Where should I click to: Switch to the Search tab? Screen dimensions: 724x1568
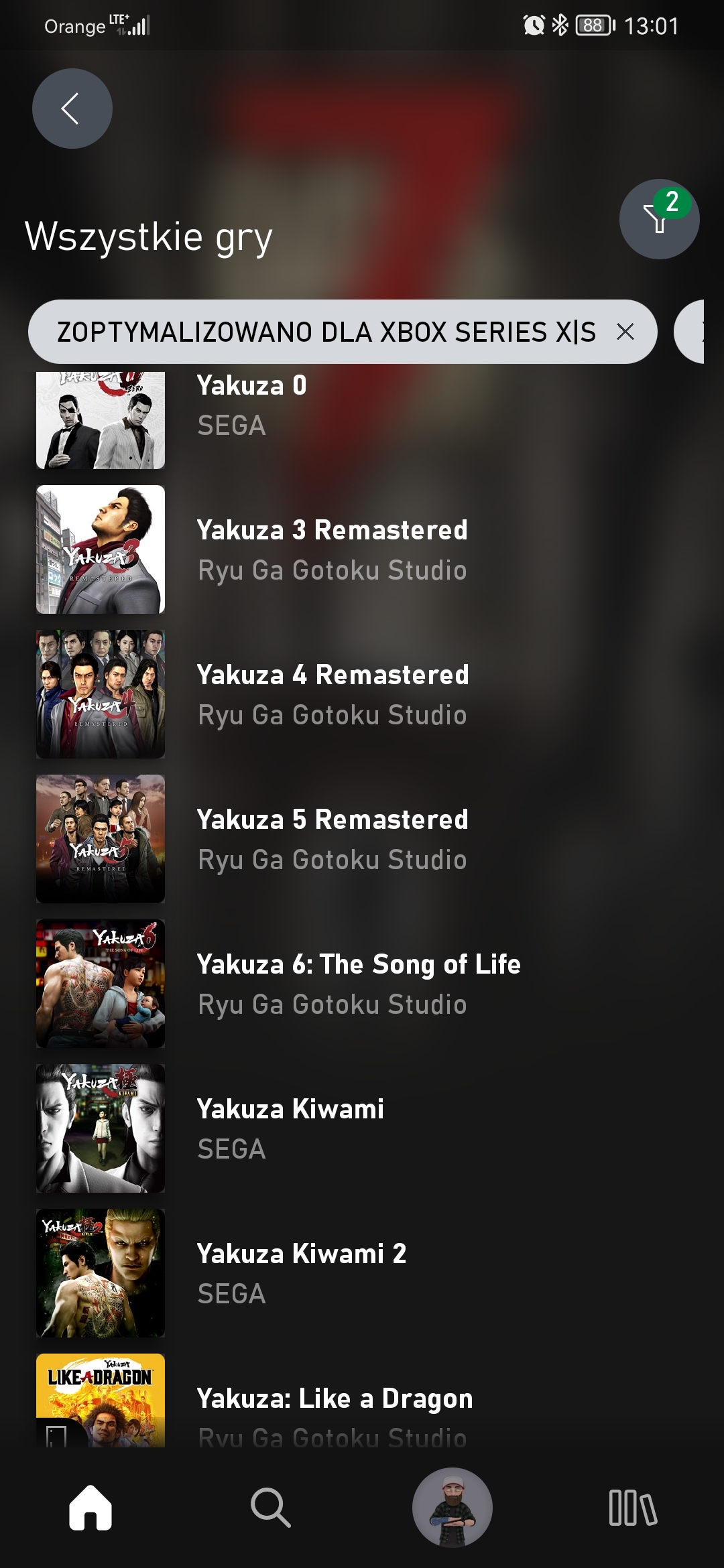[x=271, y=1508]
